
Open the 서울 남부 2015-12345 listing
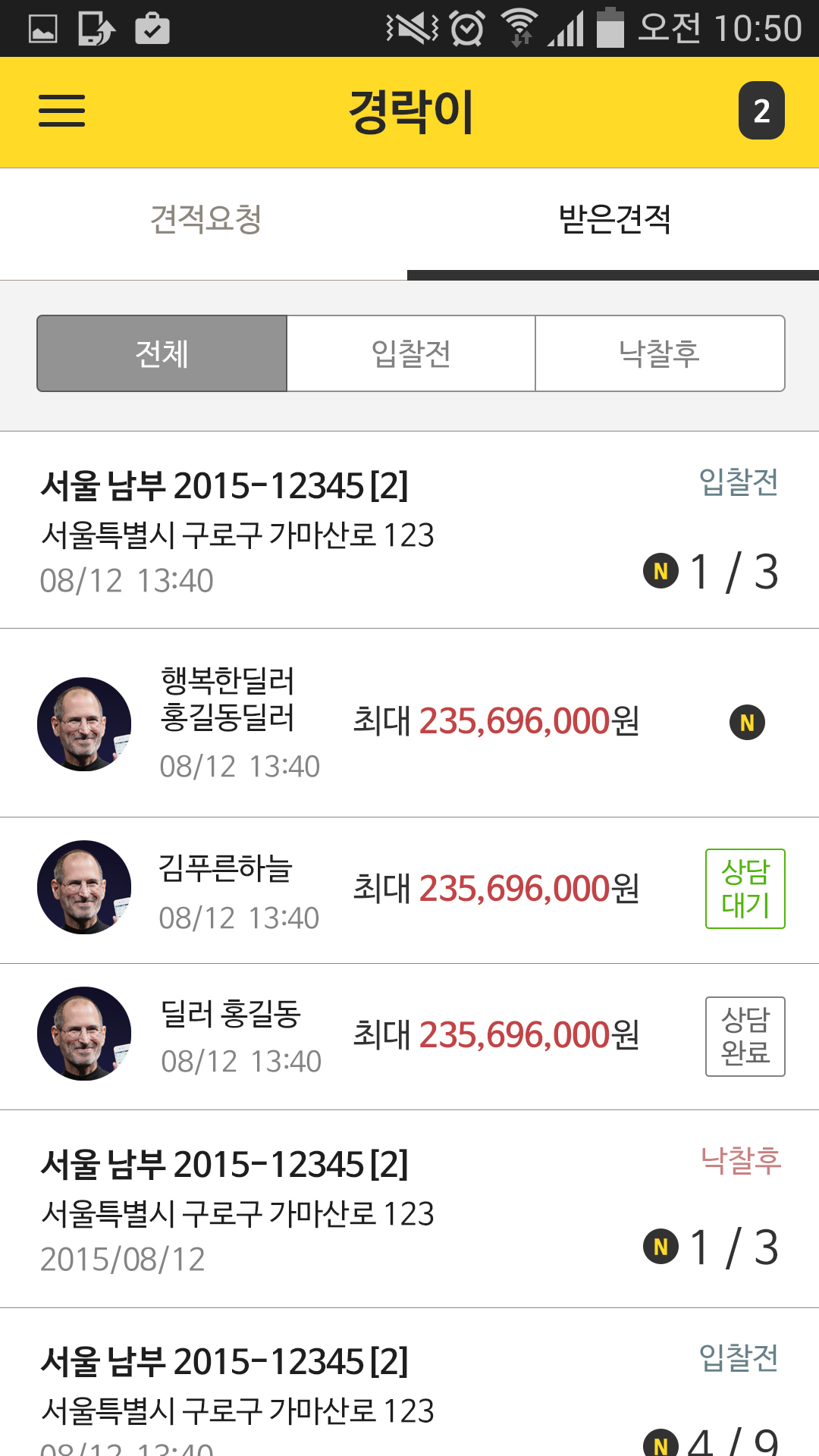click(x=225, y=483)
